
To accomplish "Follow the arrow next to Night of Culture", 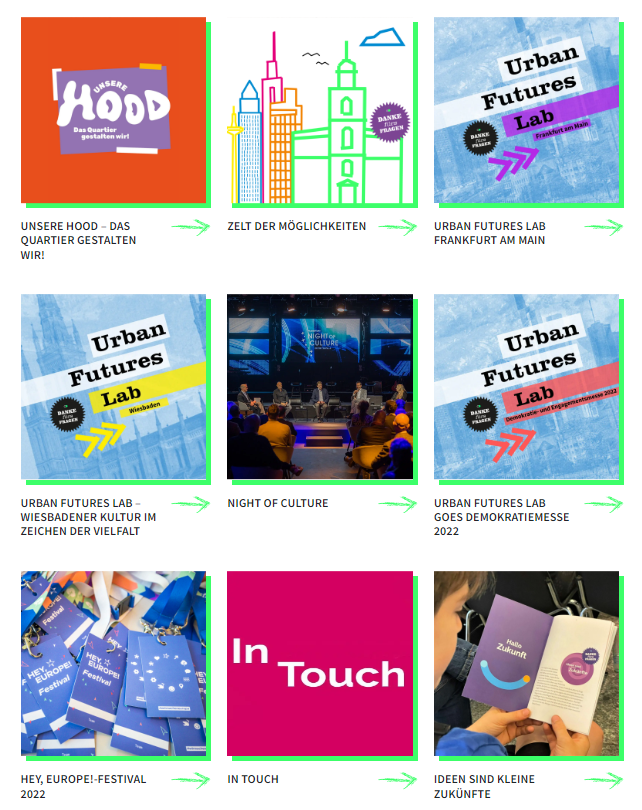I will click(397, 504).
